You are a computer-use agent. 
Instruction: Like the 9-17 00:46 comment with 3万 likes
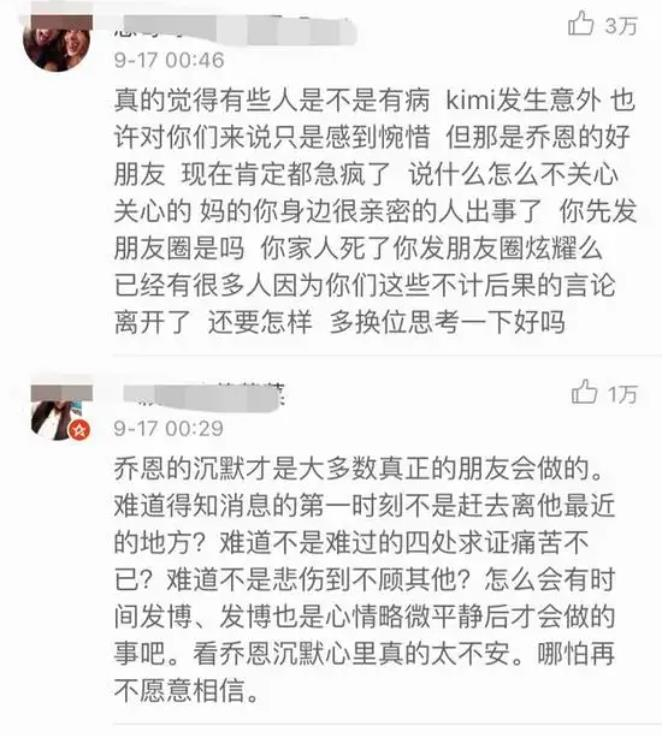pyautogui.click(x=581, y=24)
